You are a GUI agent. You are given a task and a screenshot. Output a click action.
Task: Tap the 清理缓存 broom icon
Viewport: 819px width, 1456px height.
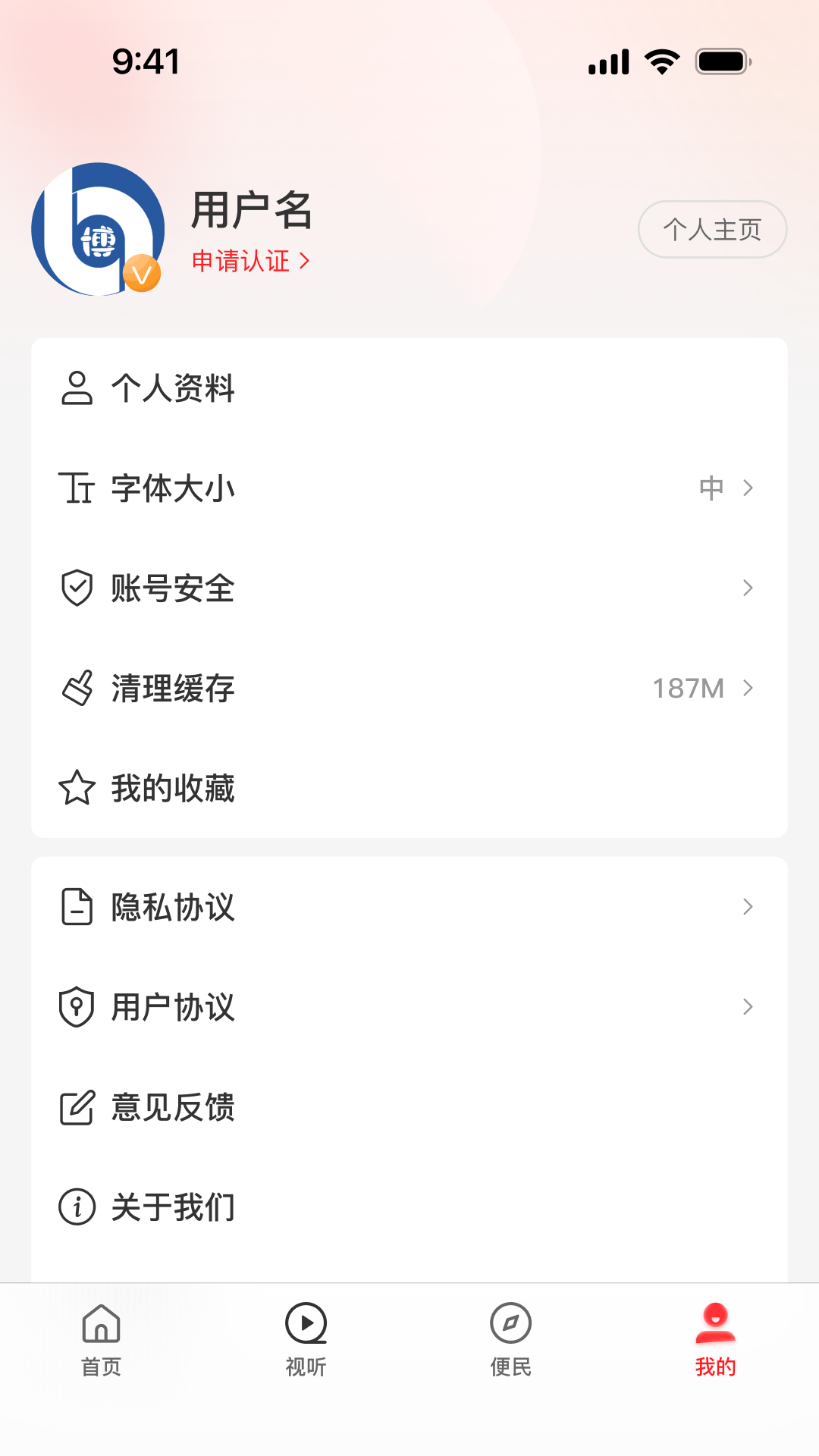pyautogui.click(x=76, y=688)
